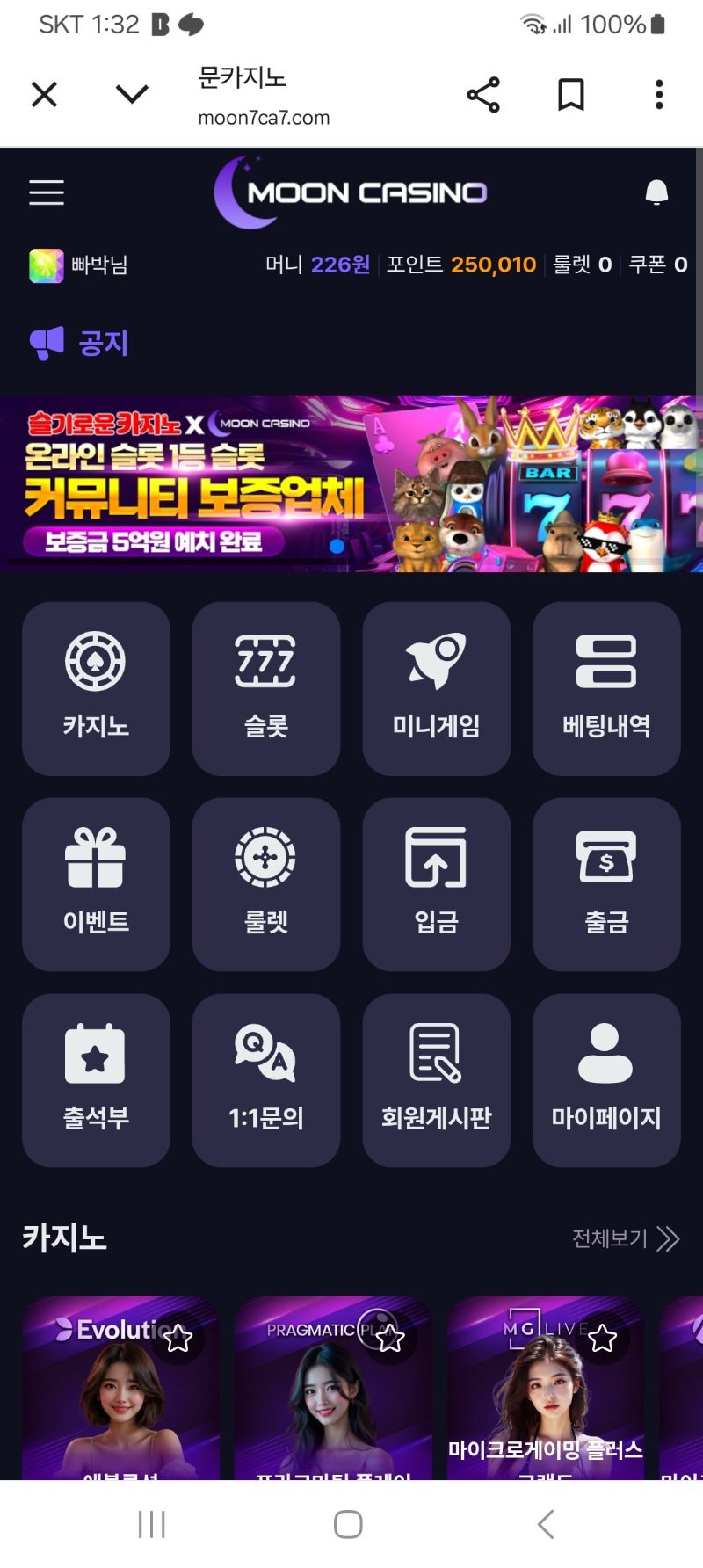
Task: Open the 이벤트 page
Action: coord(96,884)
